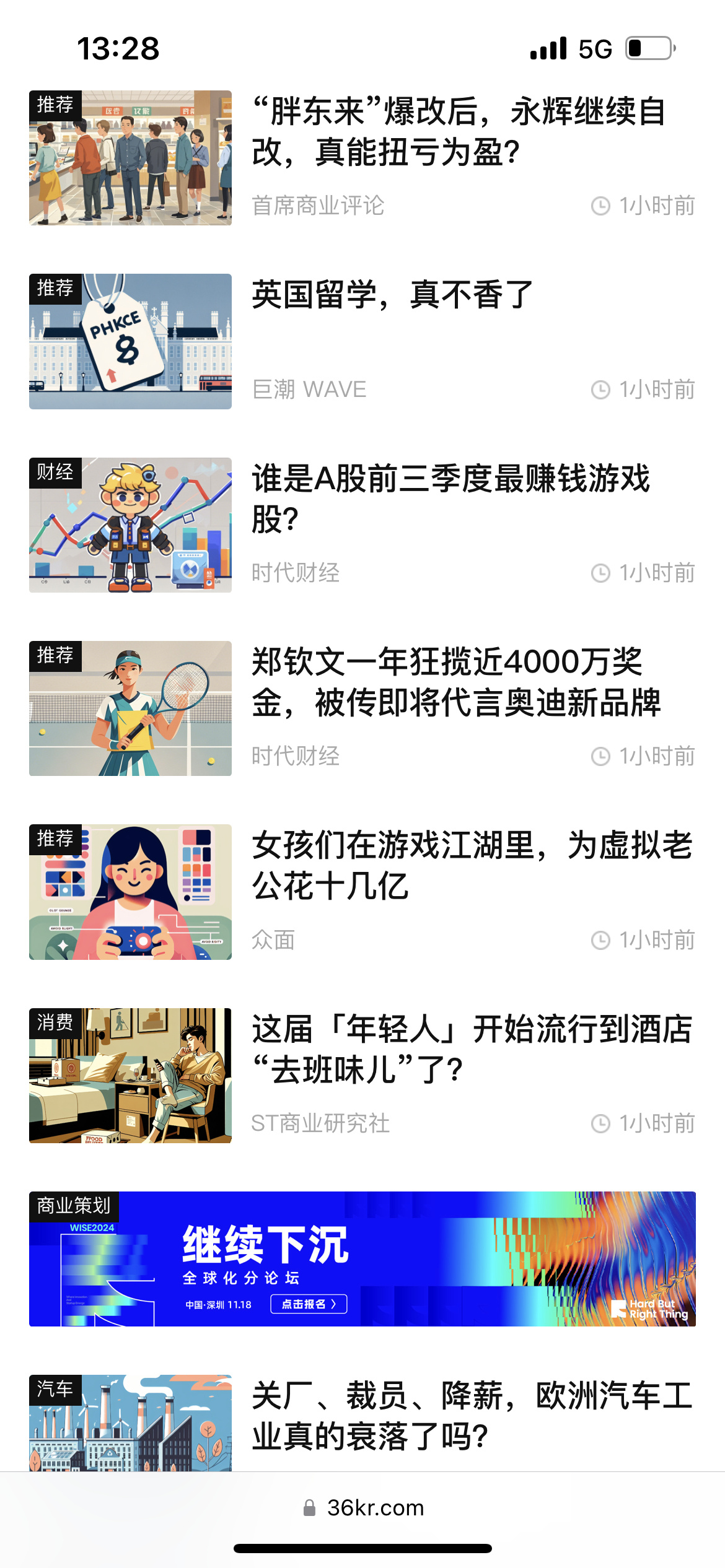Open the 欧洲汽车工业 decline article
The width and height of the screenshot is (725, 1568).
coord(472,1416)
